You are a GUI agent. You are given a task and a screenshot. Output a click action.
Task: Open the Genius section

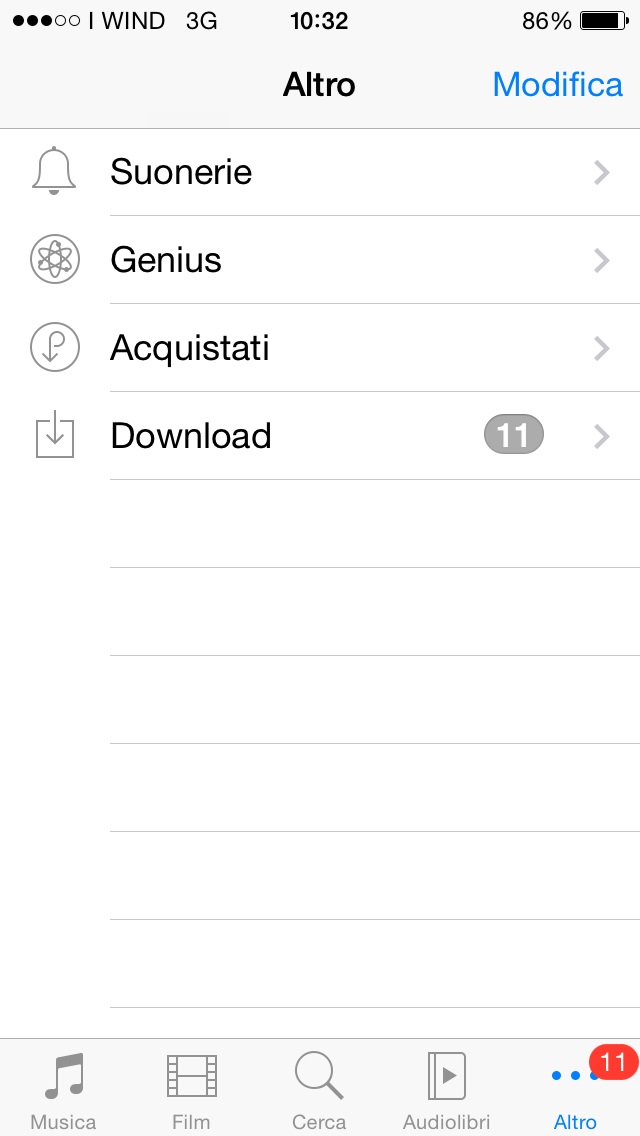tap(320, 260)
